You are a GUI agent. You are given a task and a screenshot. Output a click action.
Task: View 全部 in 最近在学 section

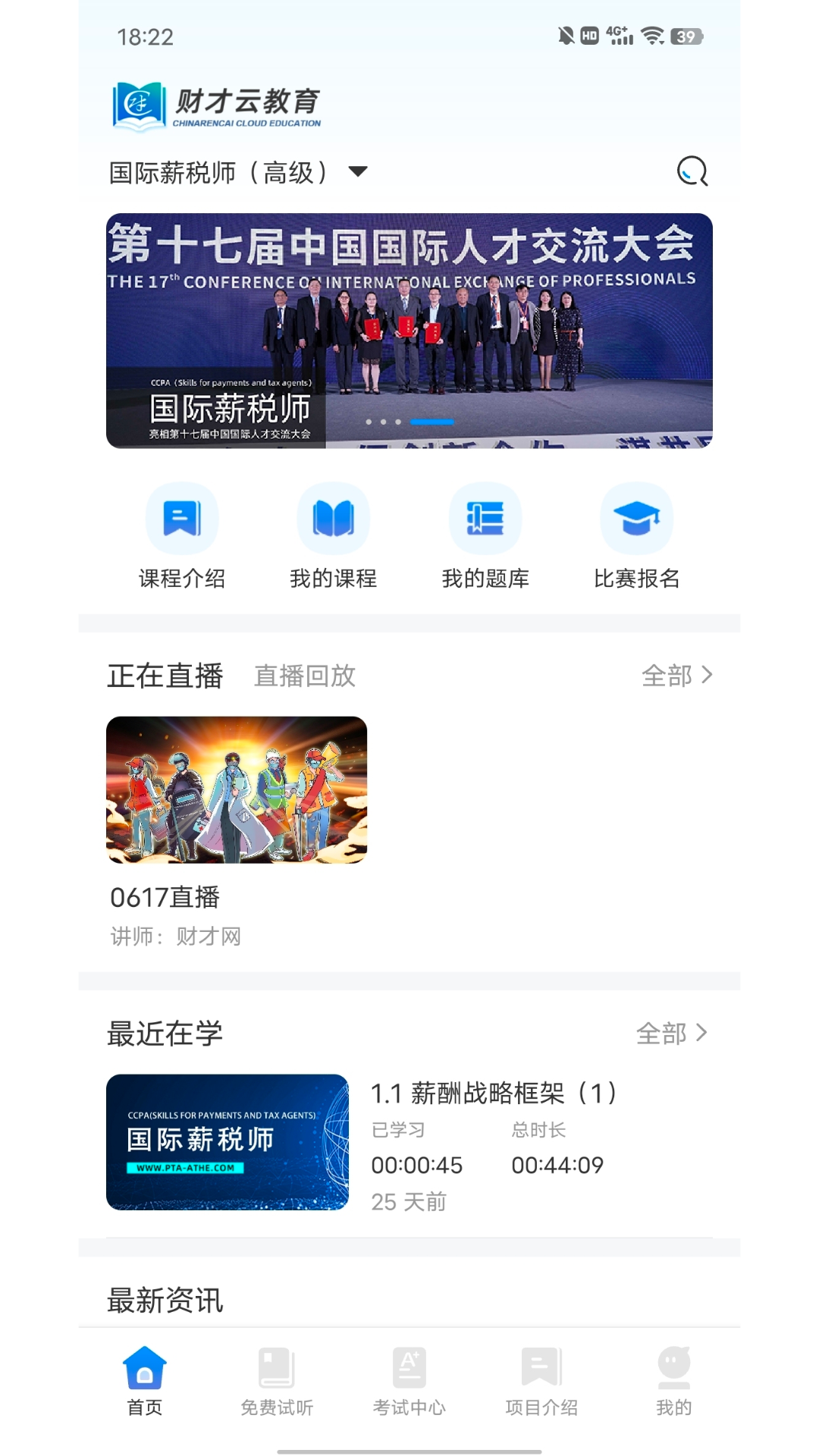[671, 1033]
